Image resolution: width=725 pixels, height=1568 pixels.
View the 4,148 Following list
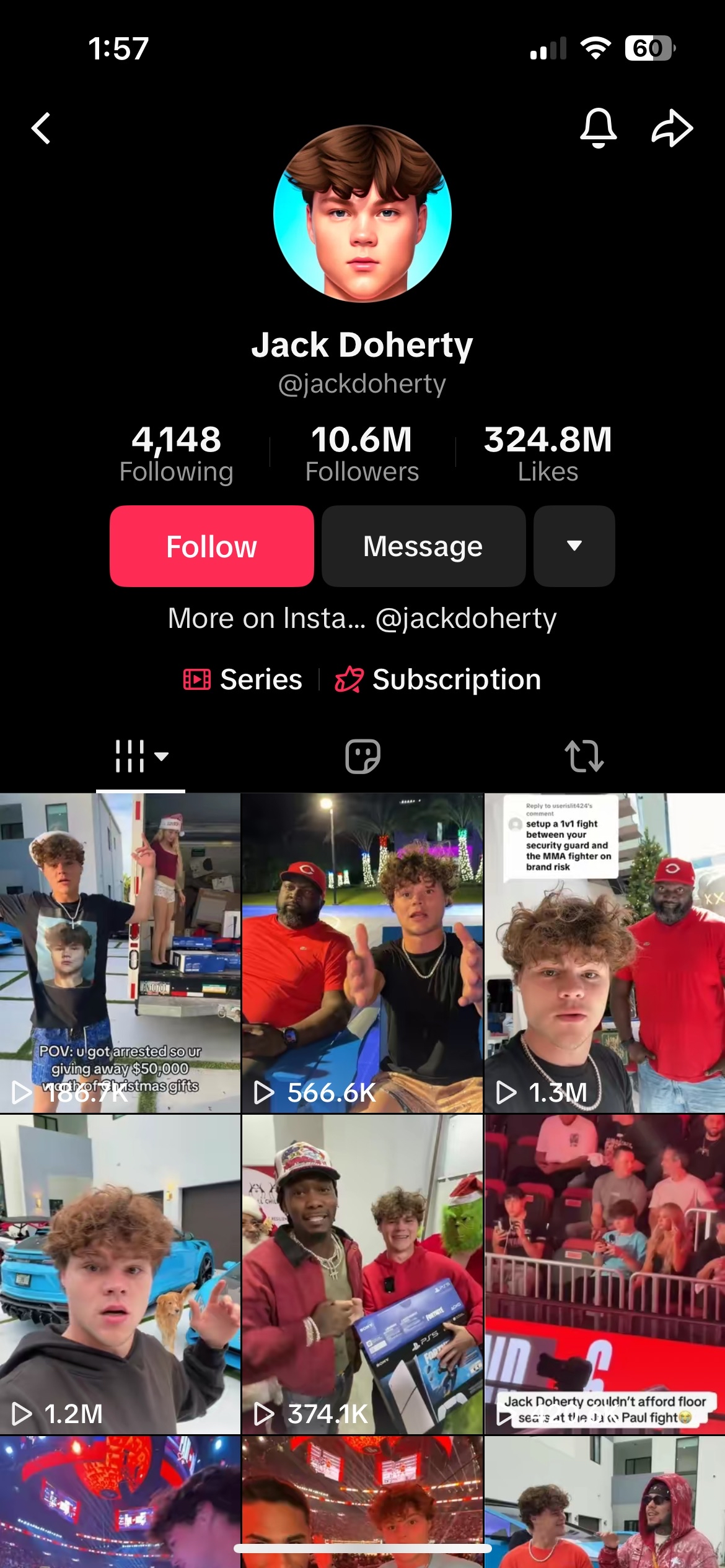click(177, 453)
